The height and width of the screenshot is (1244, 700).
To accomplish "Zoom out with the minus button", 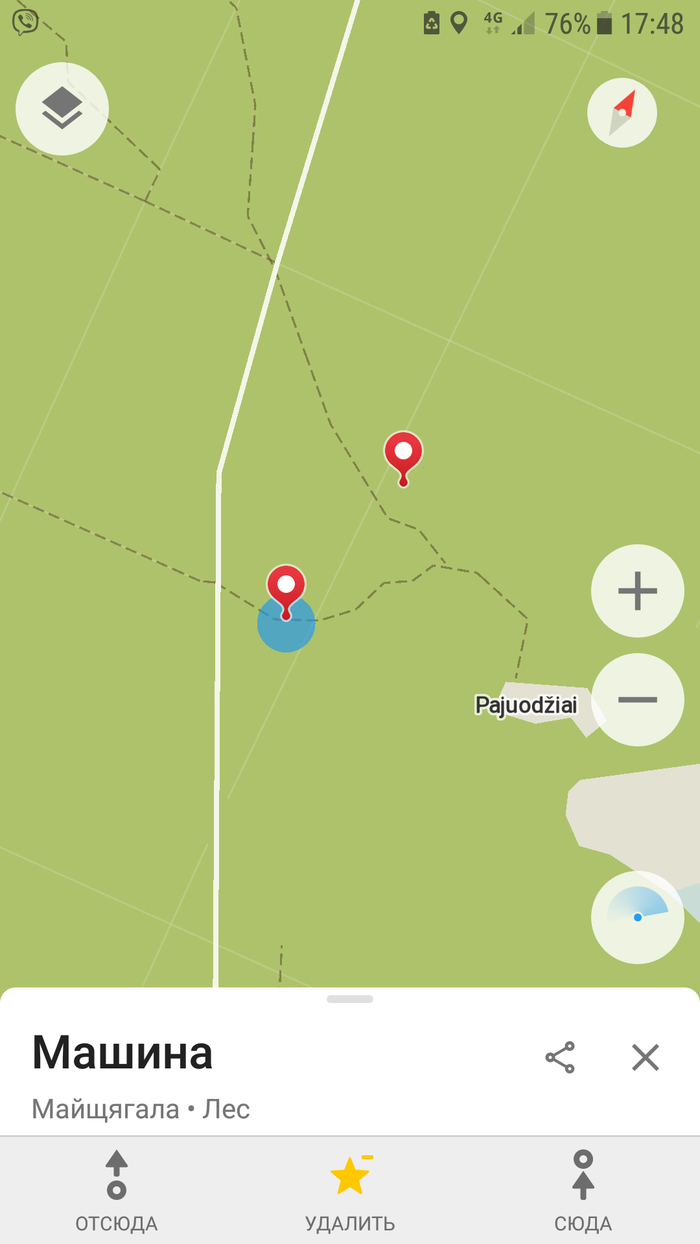I will 637,699.
